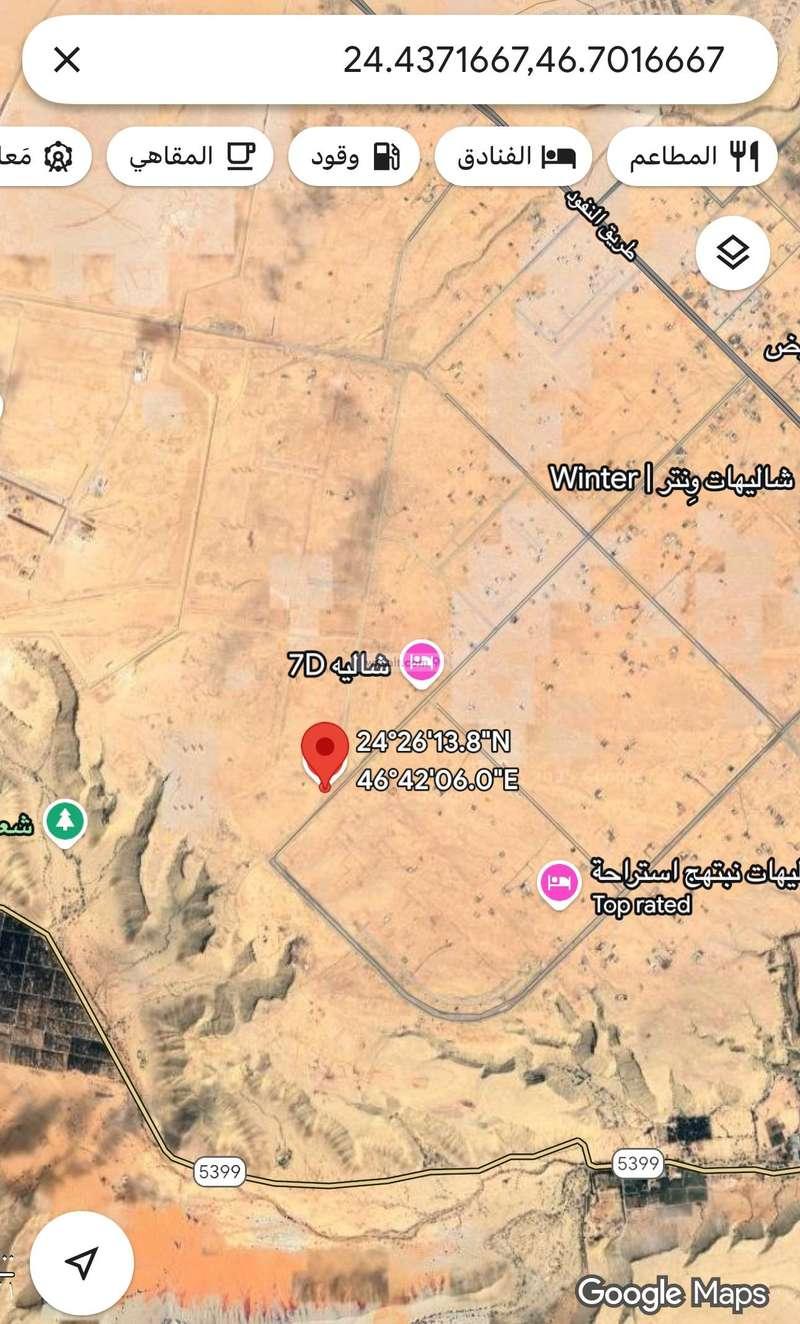This screenshot has width=800, height=1324.
Task: Select the الفنادق hotels chip
Action: coord(513,157)
